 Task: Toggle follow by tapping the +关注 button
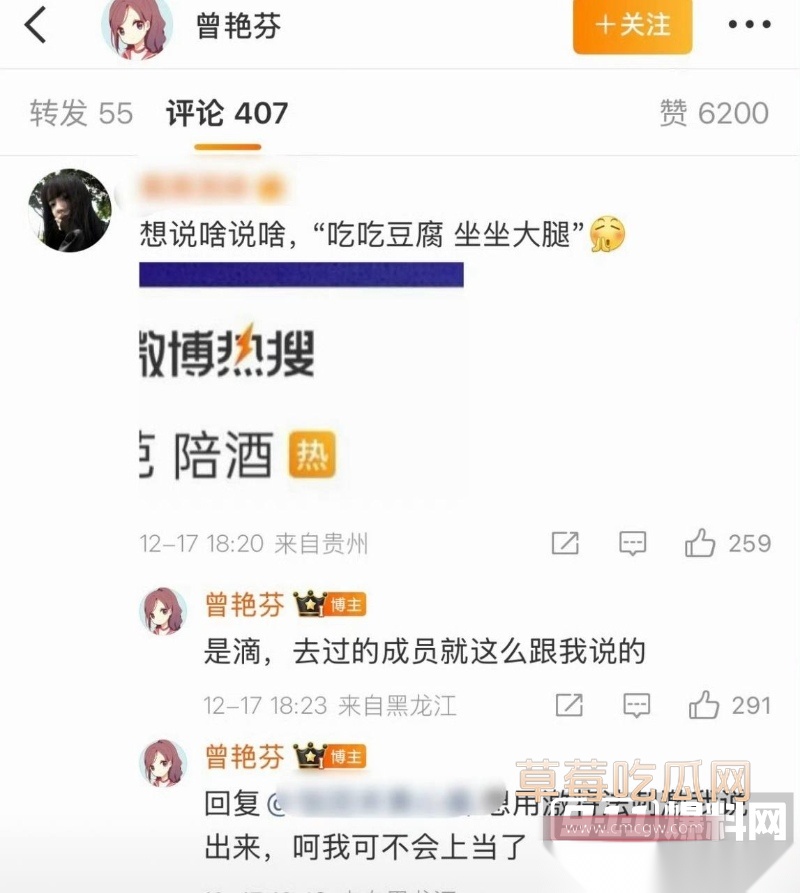click(631, 28)
